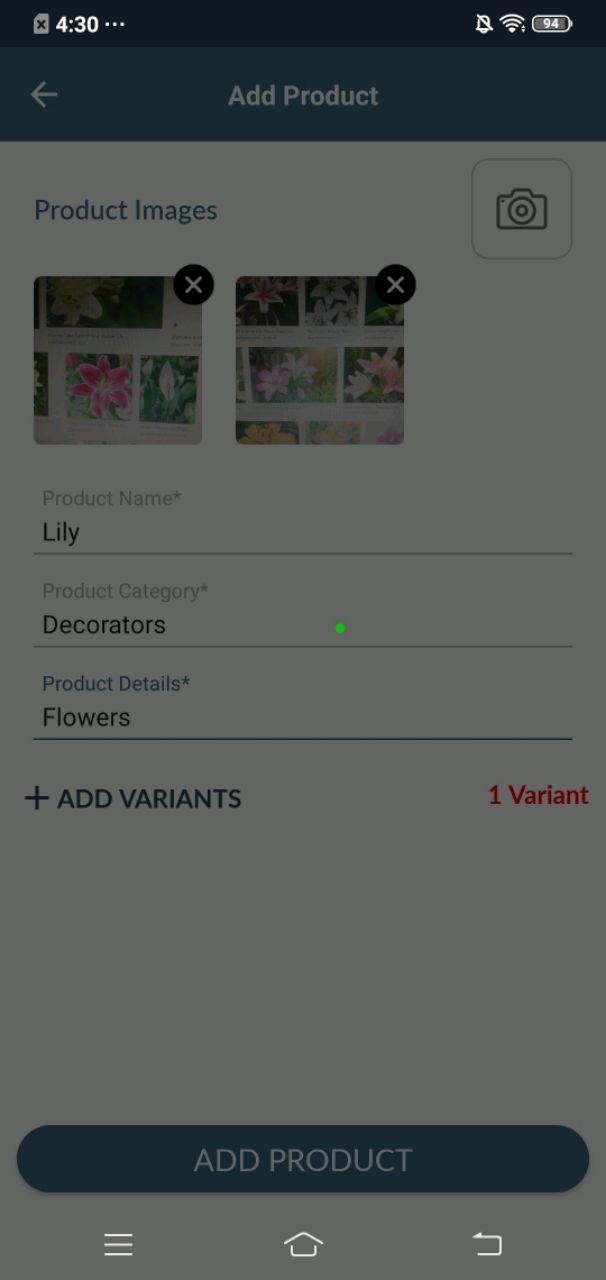Choose the Product Category field
This screenshot has width=606, height=1280.
point(302,625)
